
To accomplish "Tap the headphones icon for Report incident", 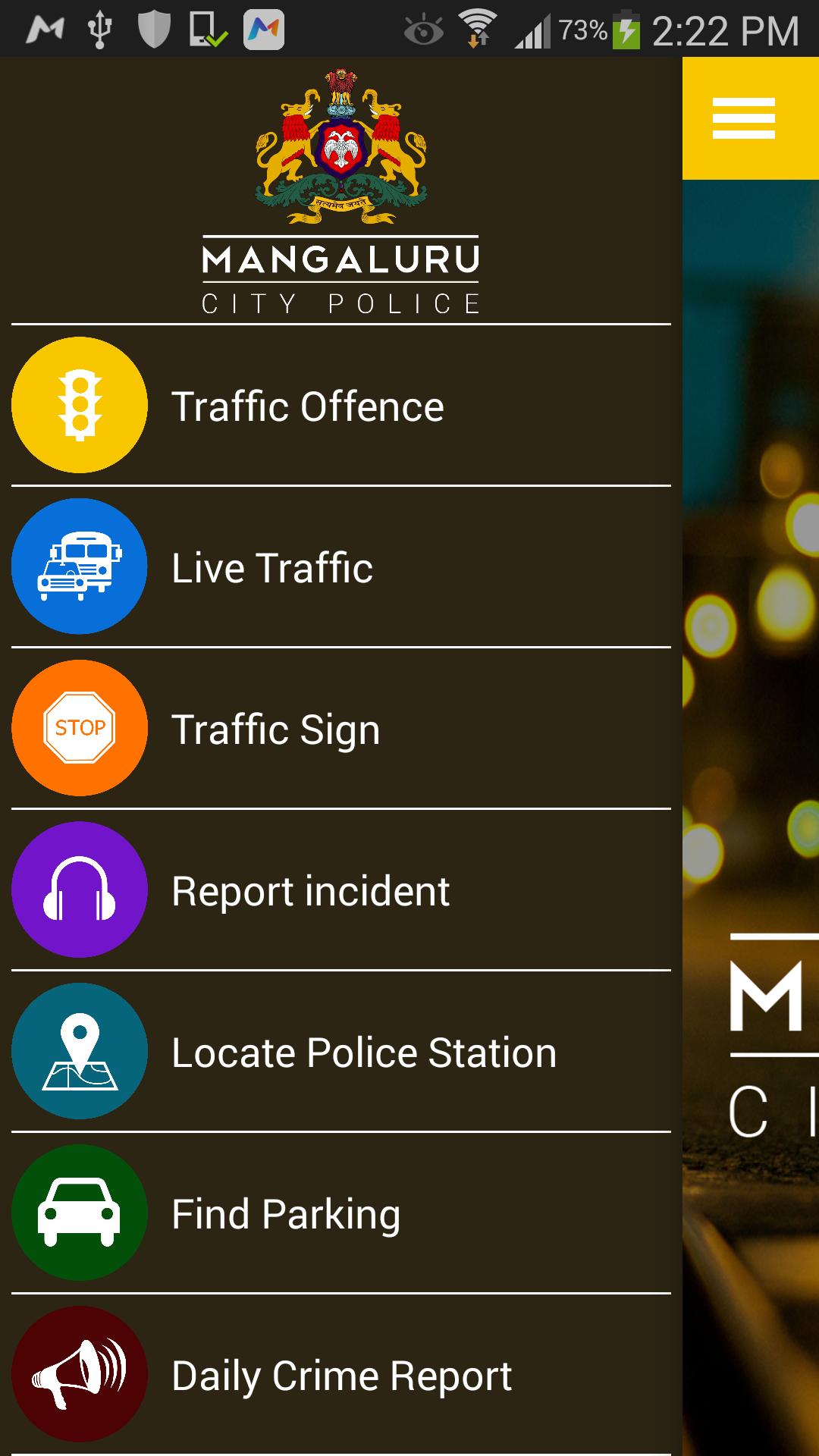I will 79,891.
